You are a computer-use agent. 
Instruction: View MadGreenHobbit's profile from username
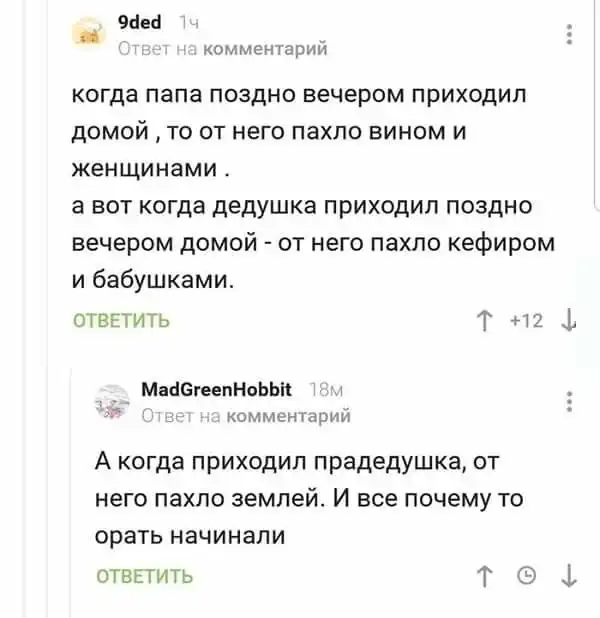217,389
